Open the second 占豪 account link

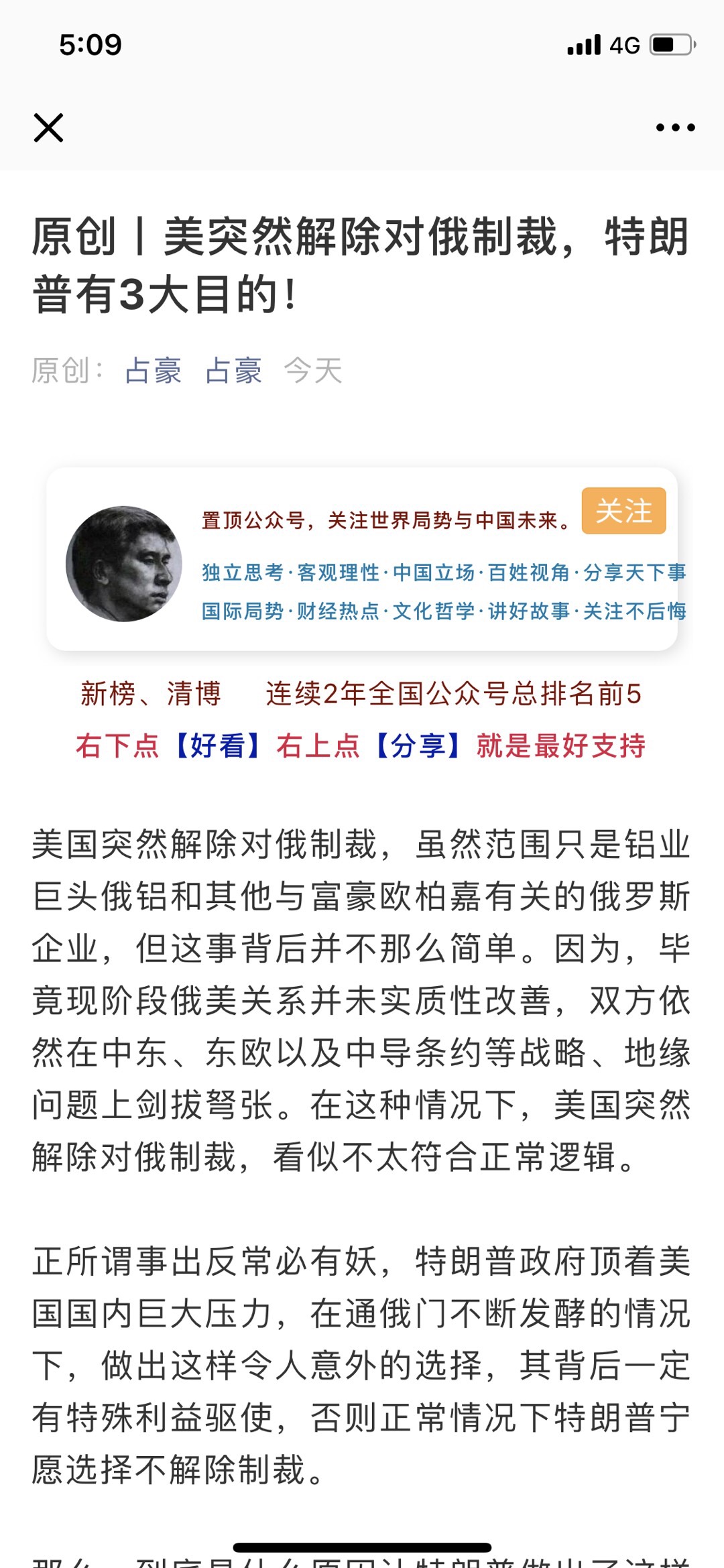233,371
